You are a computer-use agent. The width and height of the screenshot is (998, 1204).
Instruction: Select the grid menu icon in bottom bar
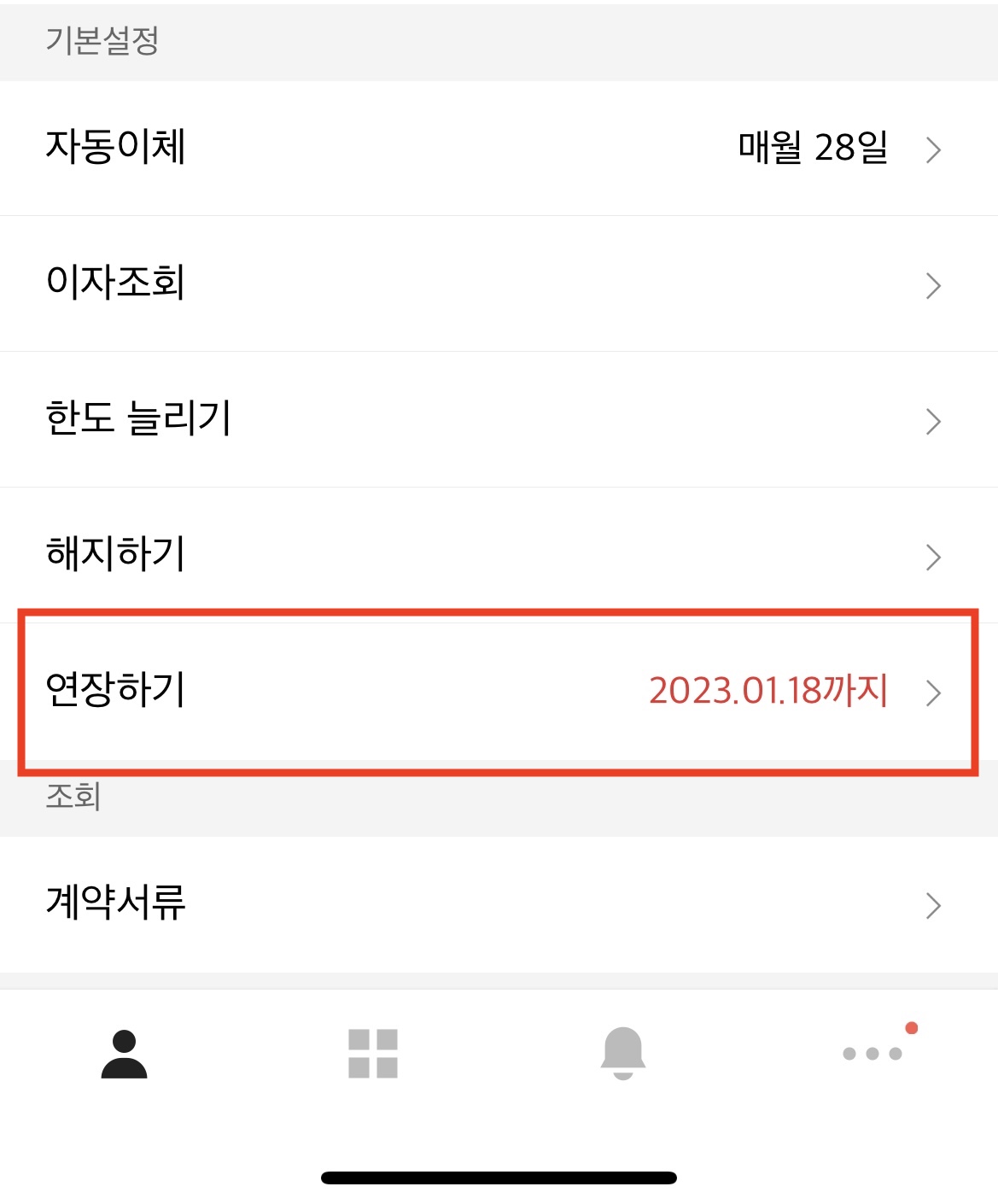pyautogui.click(x=374, y=1055)
